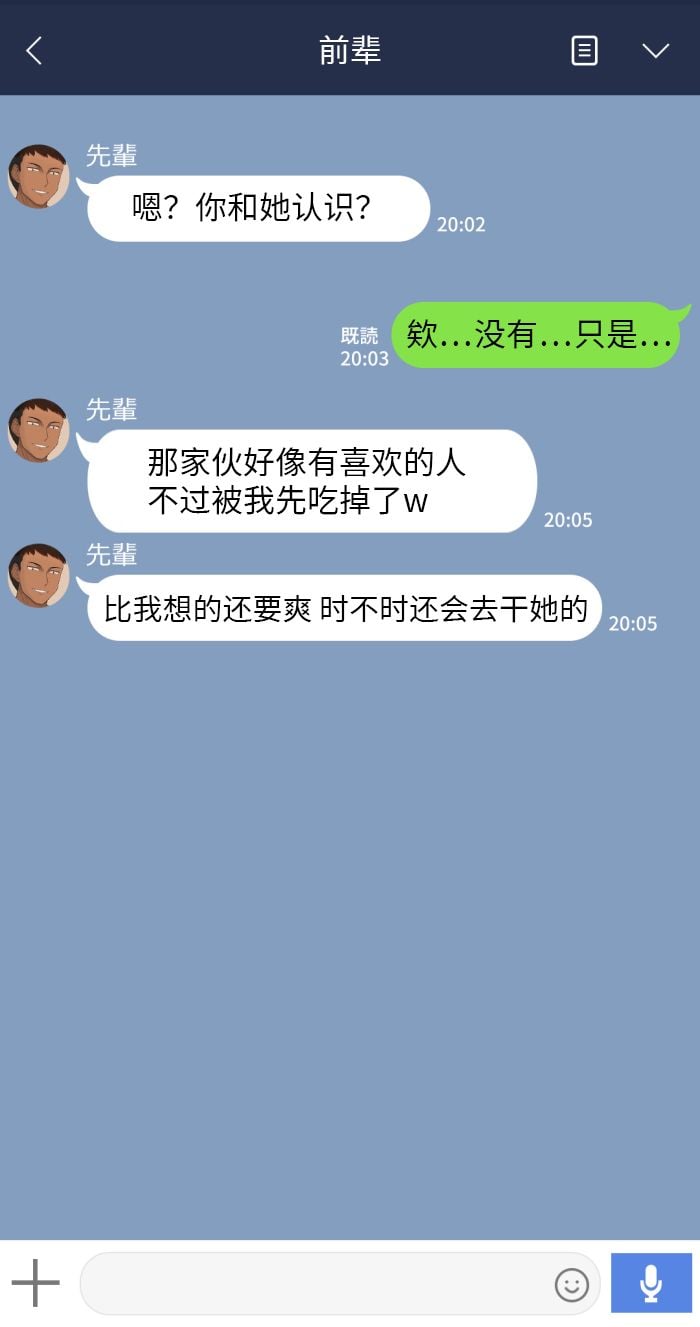
Task: Open the emoji sticker picker
Action: (572, 1284)
